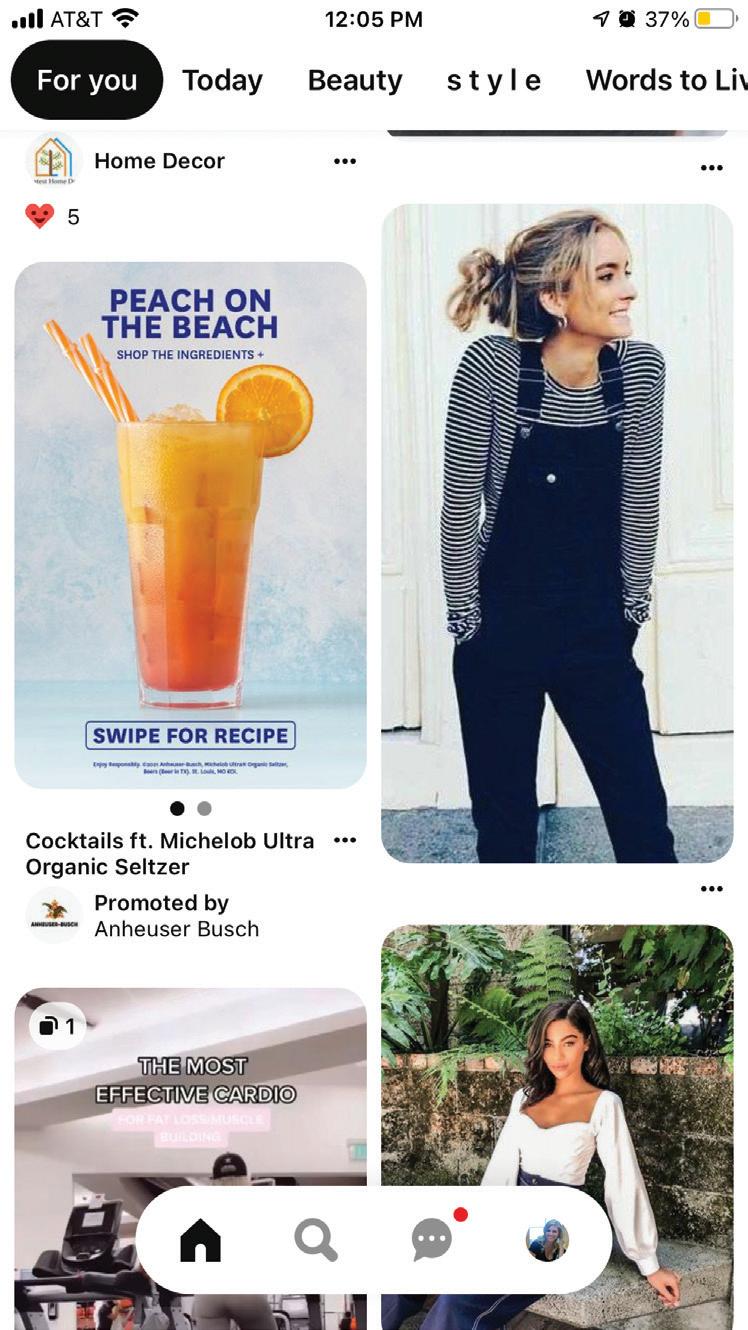Open options for the Cocktails ft. Michelob pin
The width and height of the screenshot is (748, 1330).
pos(345,840)
